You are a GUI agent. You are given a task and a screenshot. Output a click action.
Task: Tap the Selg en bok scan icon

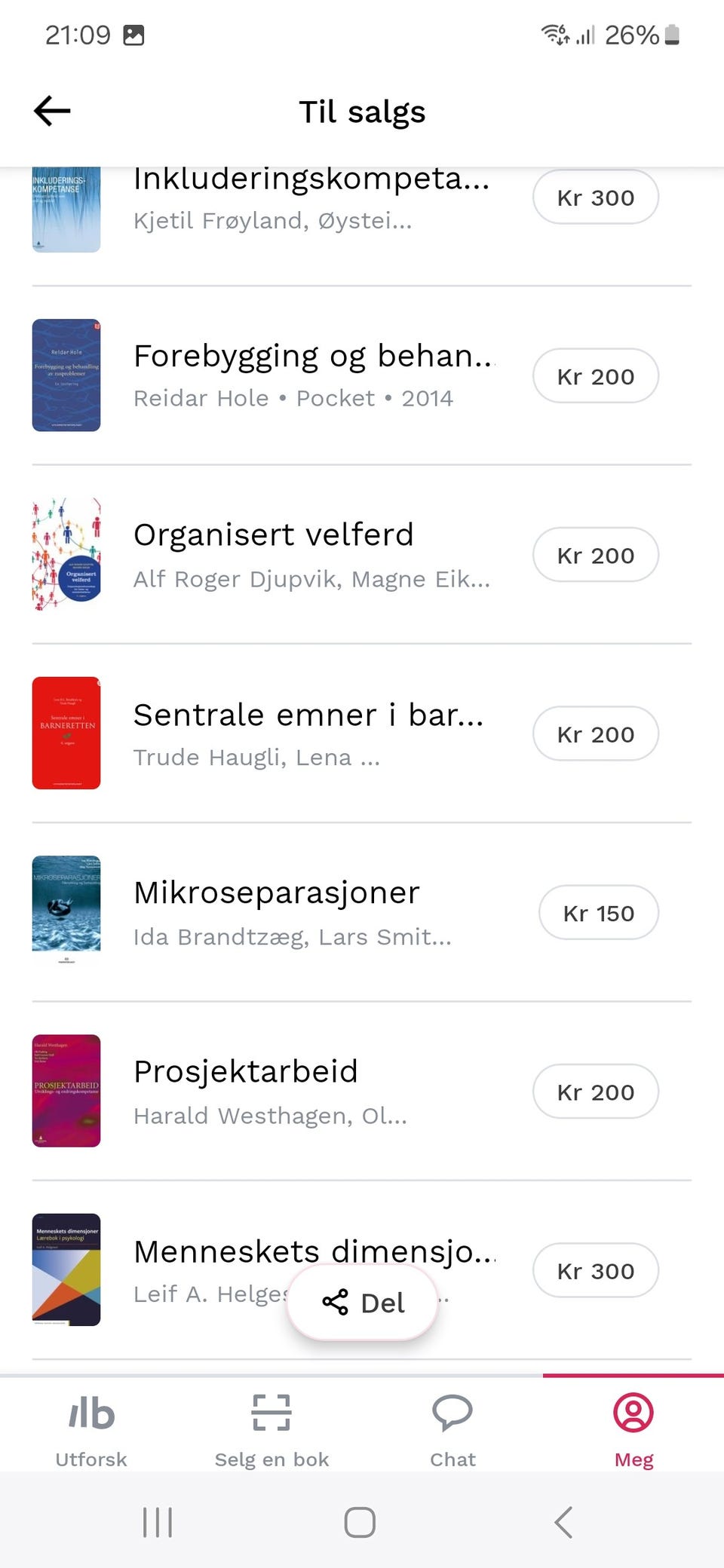[271, 1414]
